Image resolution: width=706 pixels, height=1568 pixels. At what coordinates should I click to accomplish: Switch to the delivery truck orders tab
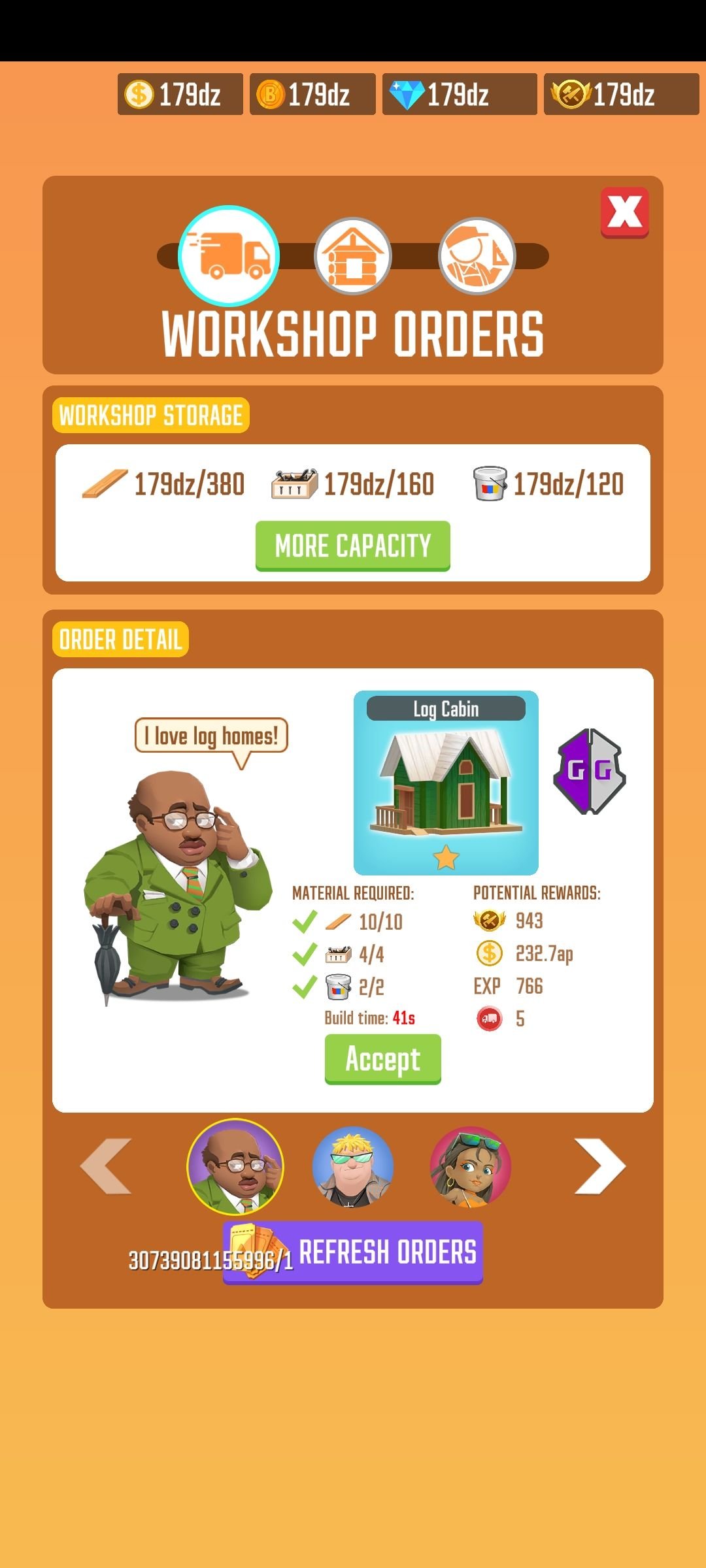pos(229,255)
